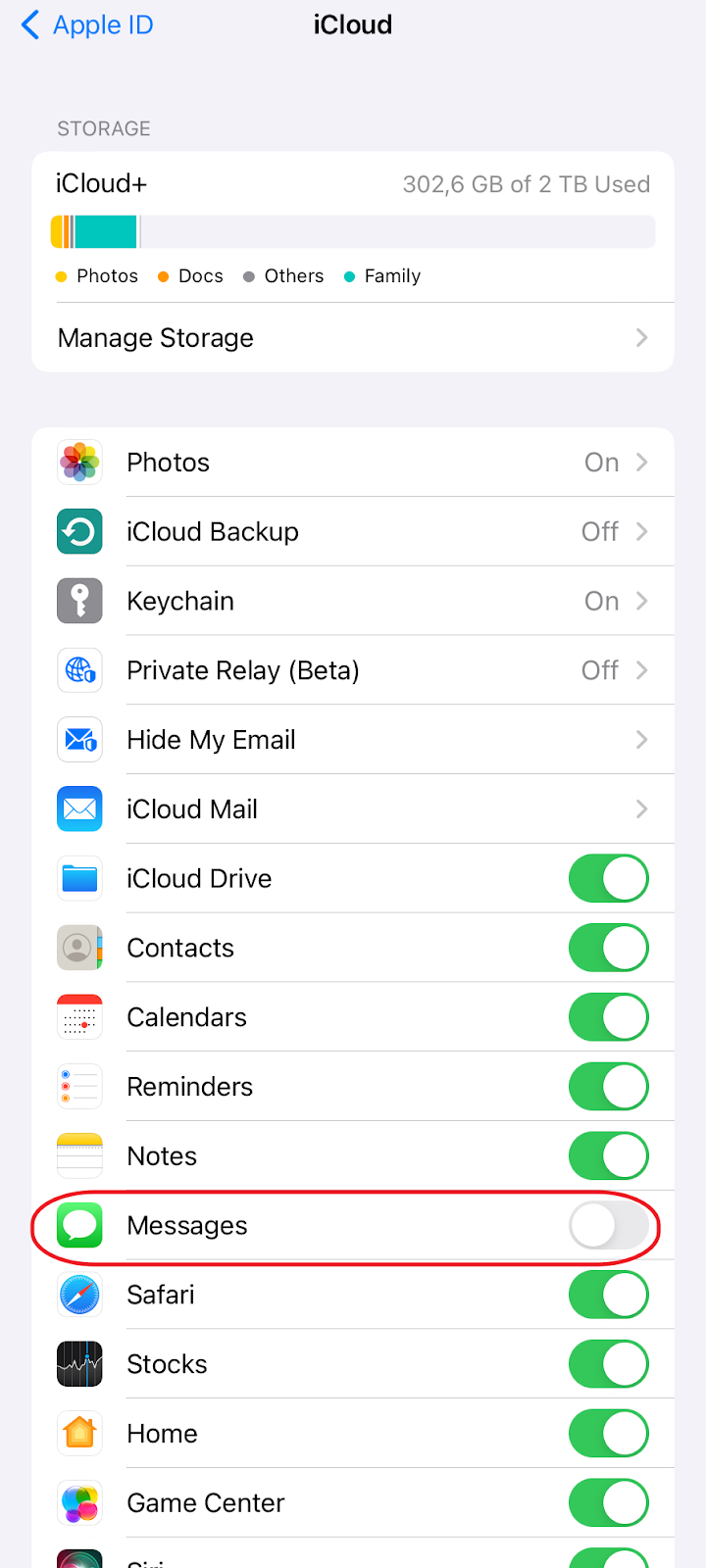Expand Hide My Email options

642,740
